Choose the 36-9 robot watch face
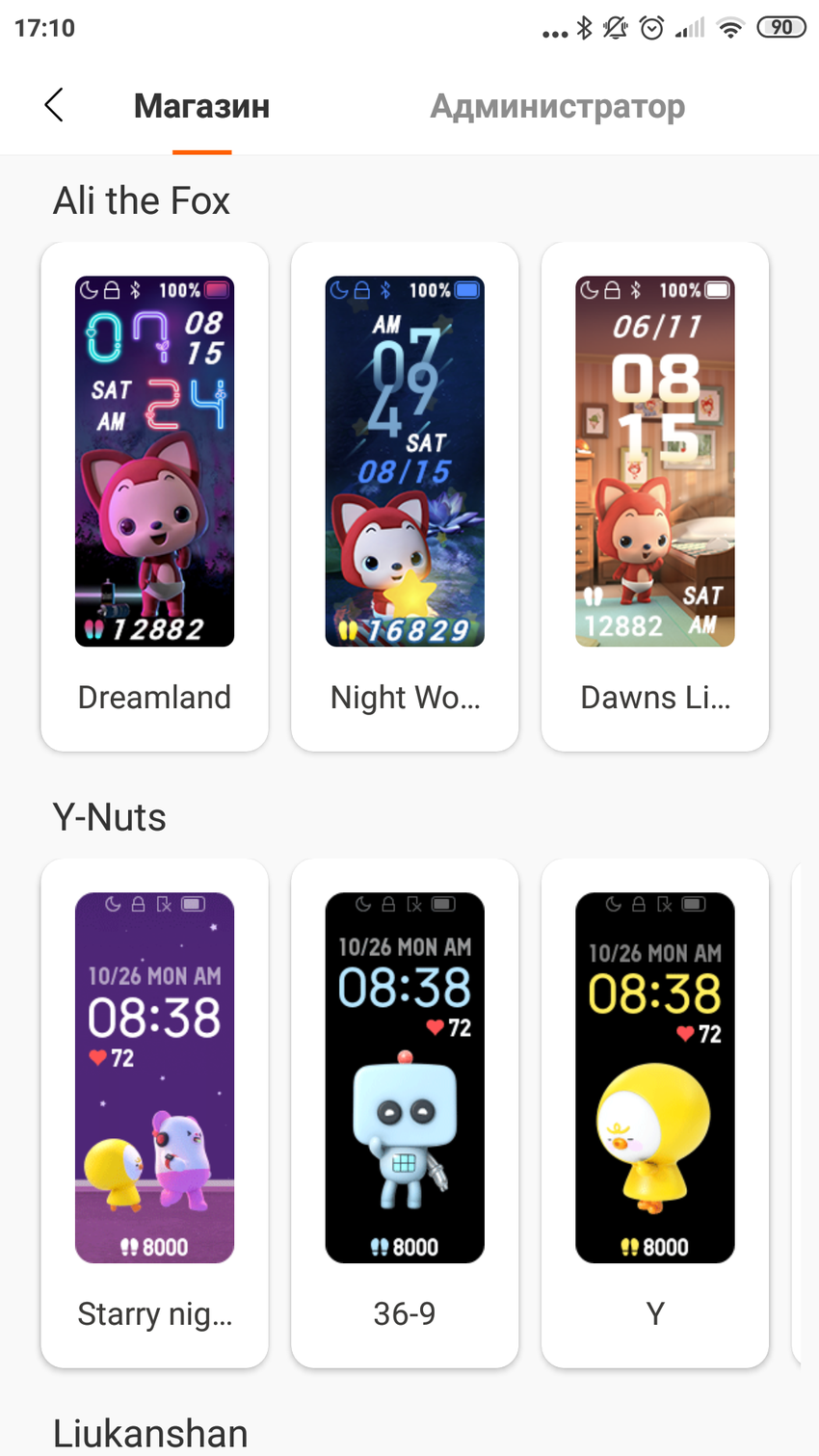Viewport: 819px width, 1456px height. pyautogui.click(x=405, y=1113)
